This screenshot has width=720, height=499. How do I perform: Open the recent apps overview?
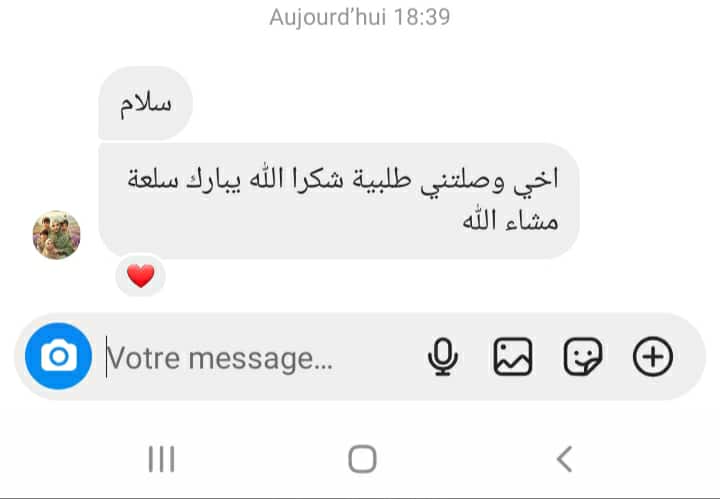click(x=161, y=459)
